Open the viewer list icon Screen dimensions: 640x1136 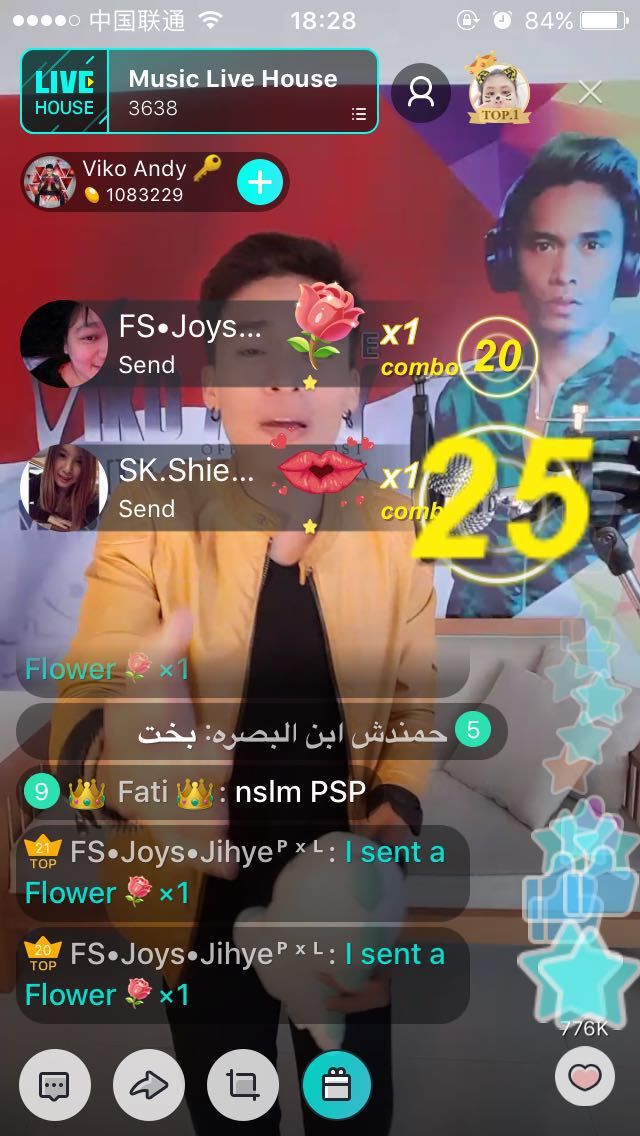(x=420, y=92)
